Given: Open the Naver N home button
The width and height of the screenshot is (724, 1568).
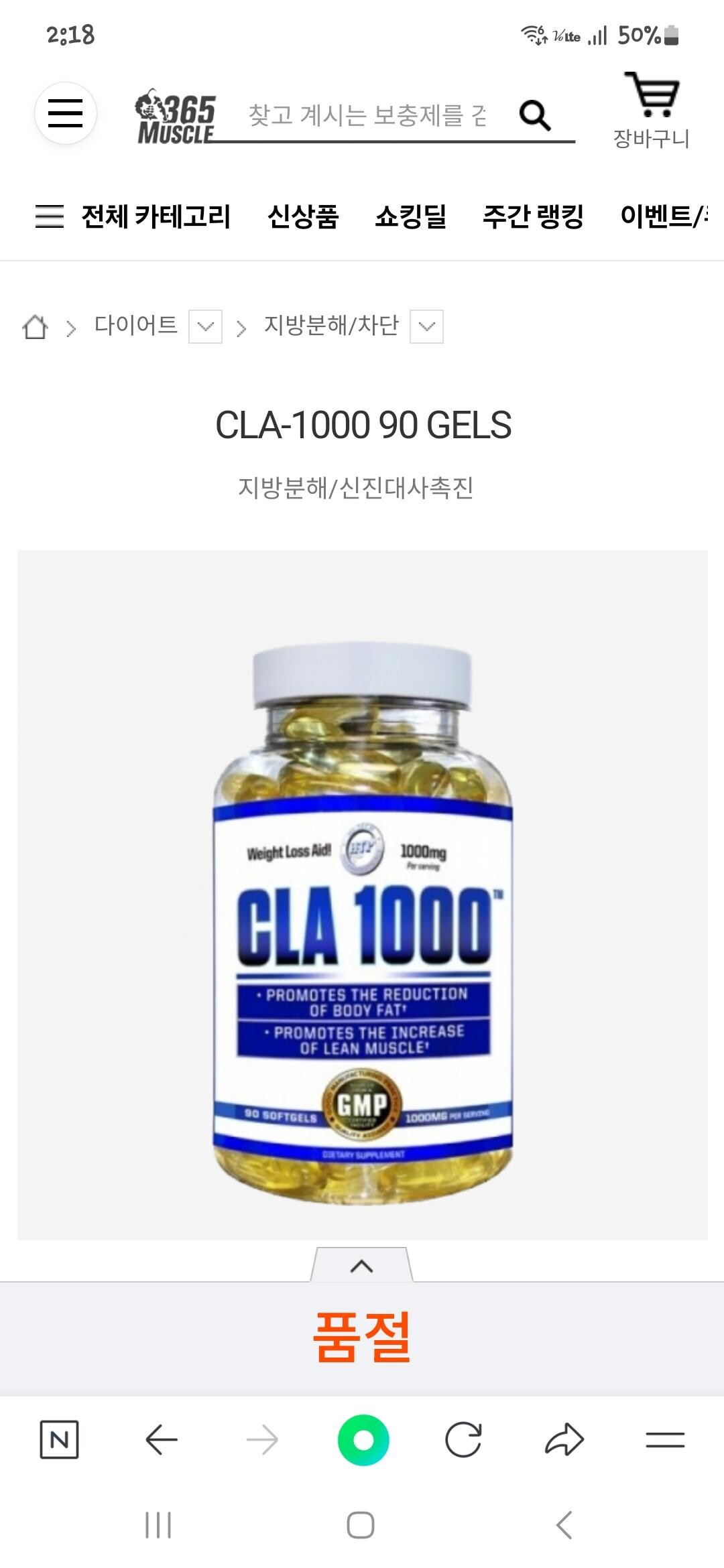Looking at the screenshot, I should pos(60,1439).
